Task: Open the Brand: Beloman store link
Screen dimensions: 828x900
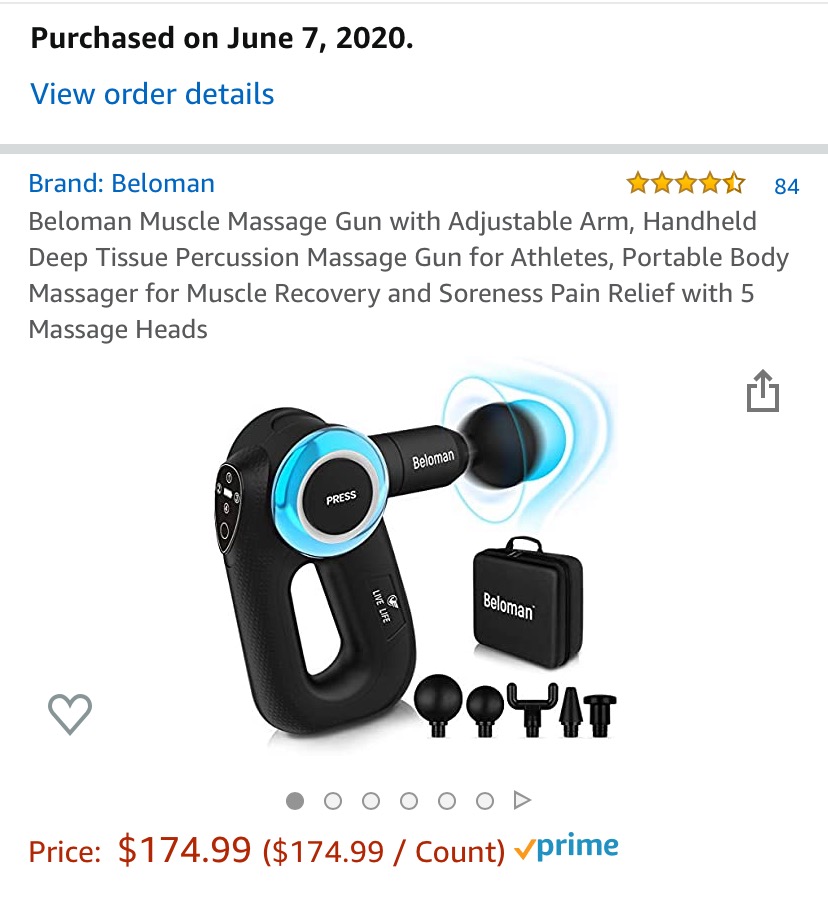Action: (121, 183)
